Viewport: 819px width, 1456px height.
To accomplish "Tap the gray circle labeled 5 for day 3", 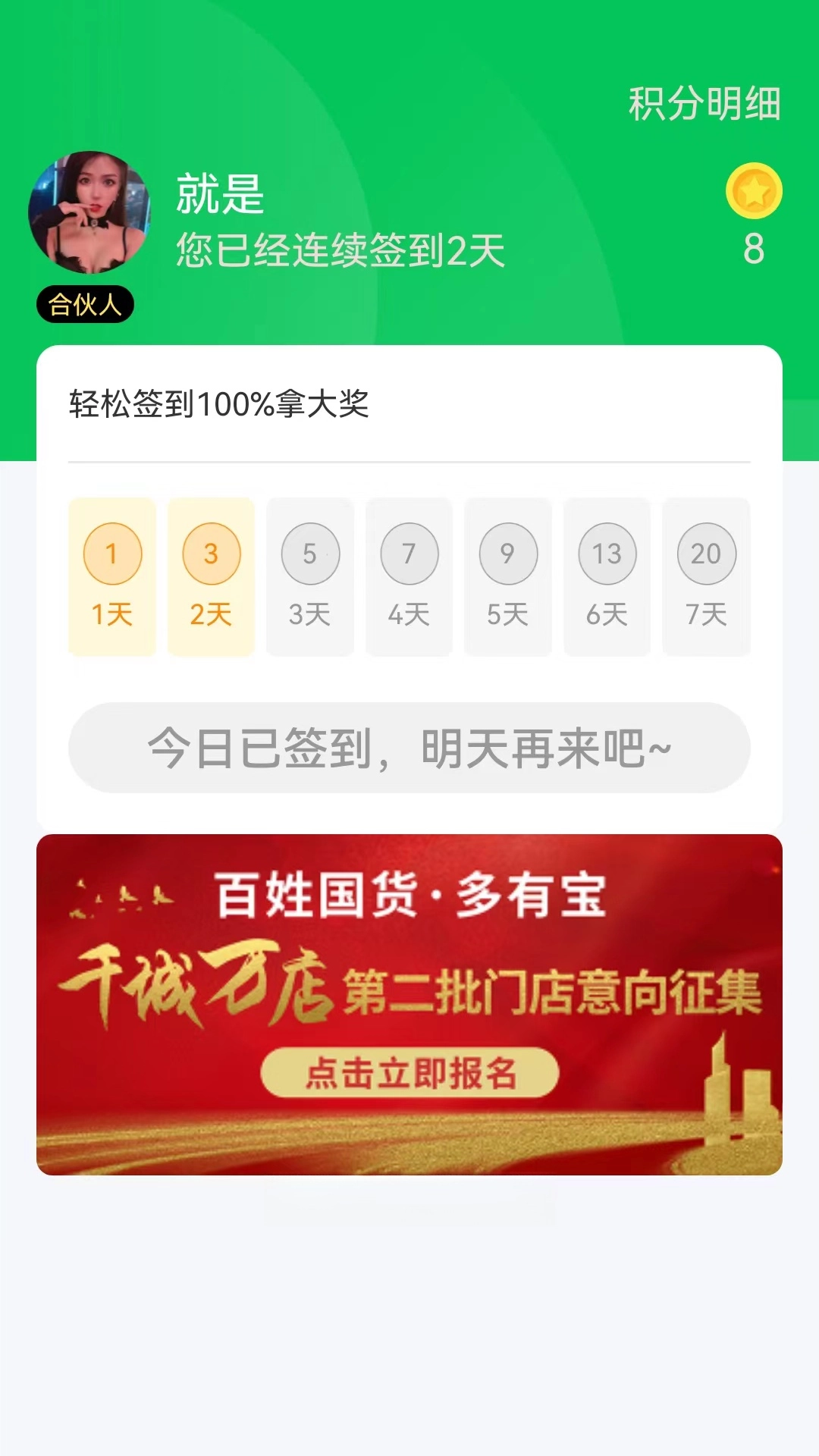I will pos(309,554).
